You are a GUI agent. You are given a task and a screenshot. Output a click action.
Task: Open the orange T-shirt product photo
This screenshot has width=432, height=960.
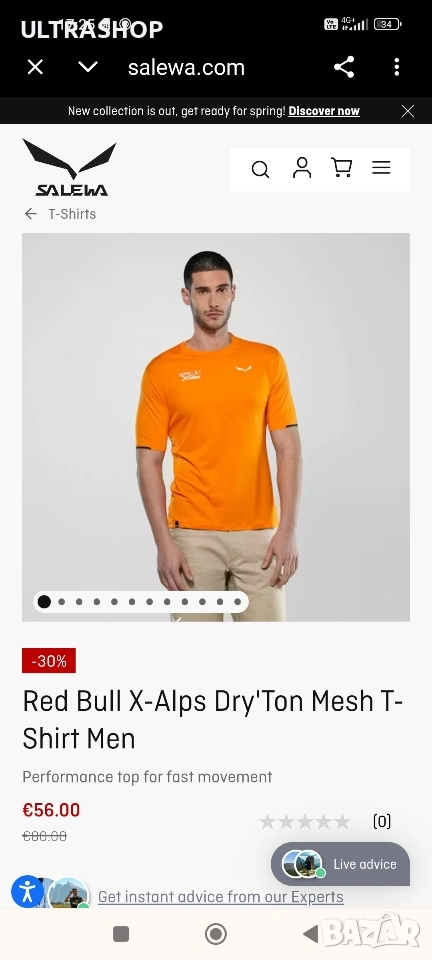tap(216, 427)
